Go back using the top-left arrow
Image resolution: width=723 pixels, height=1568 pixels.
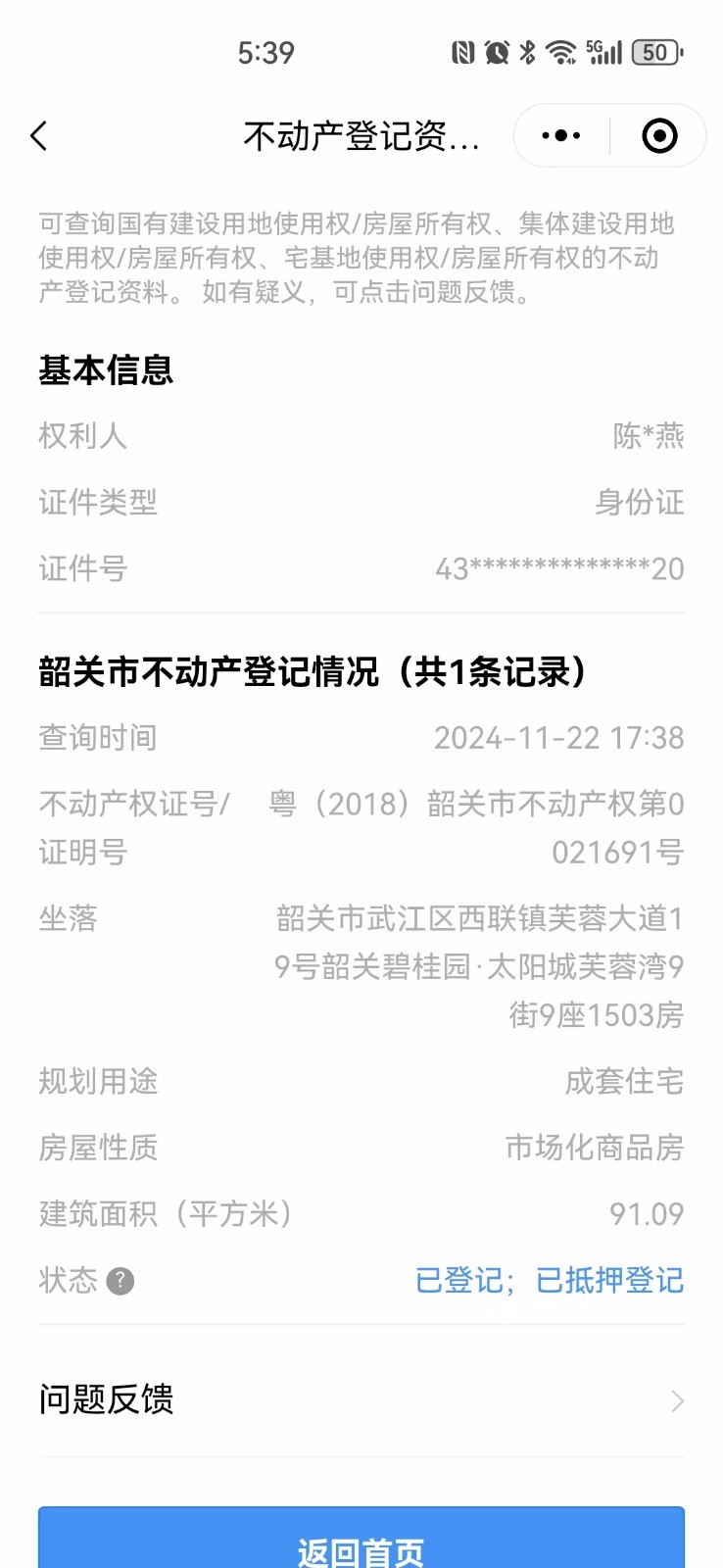click(x=39, y=136)
